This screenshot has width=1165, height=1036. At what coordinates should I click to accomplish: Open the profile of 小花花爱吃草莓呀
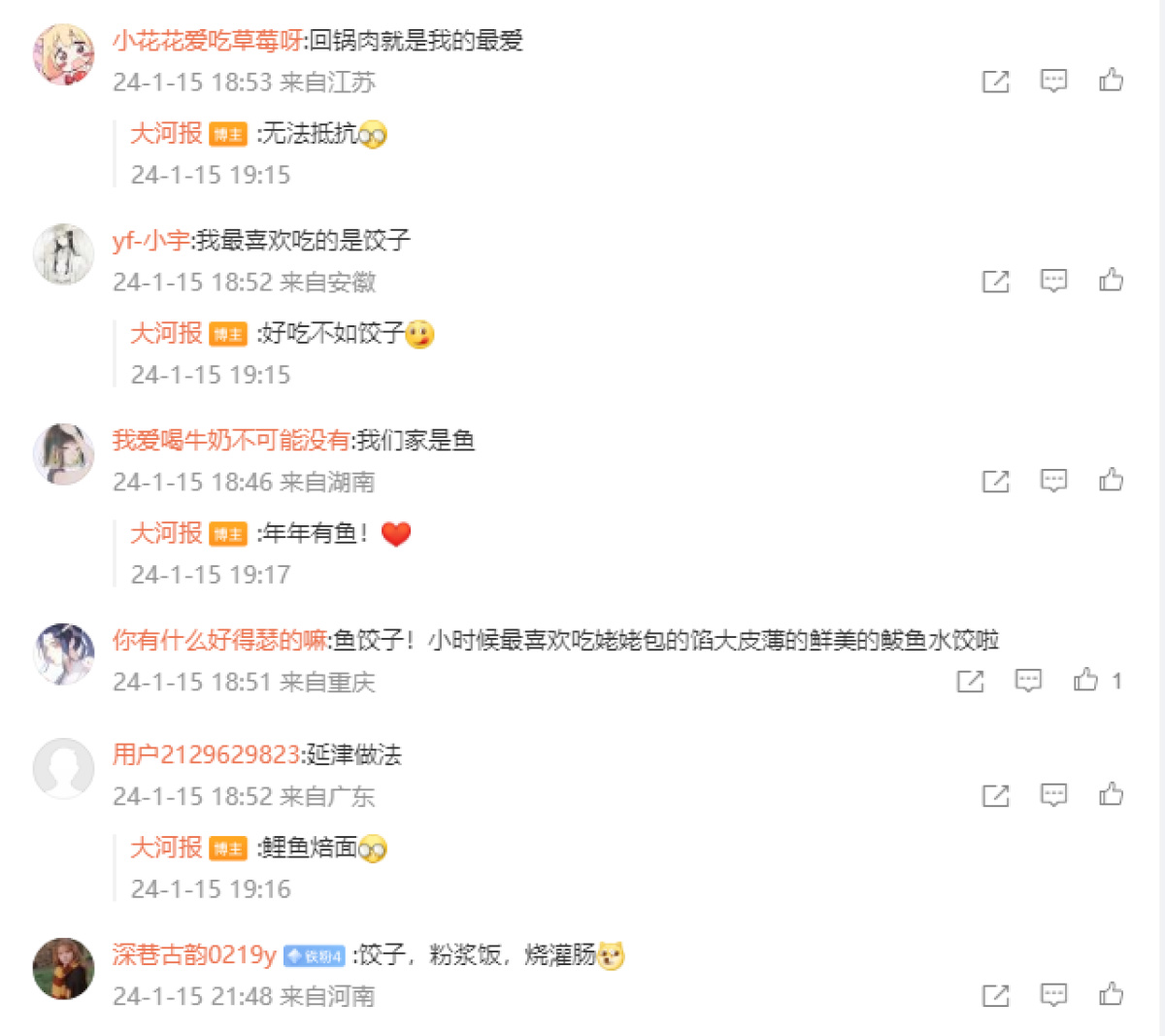coord(208,41)
